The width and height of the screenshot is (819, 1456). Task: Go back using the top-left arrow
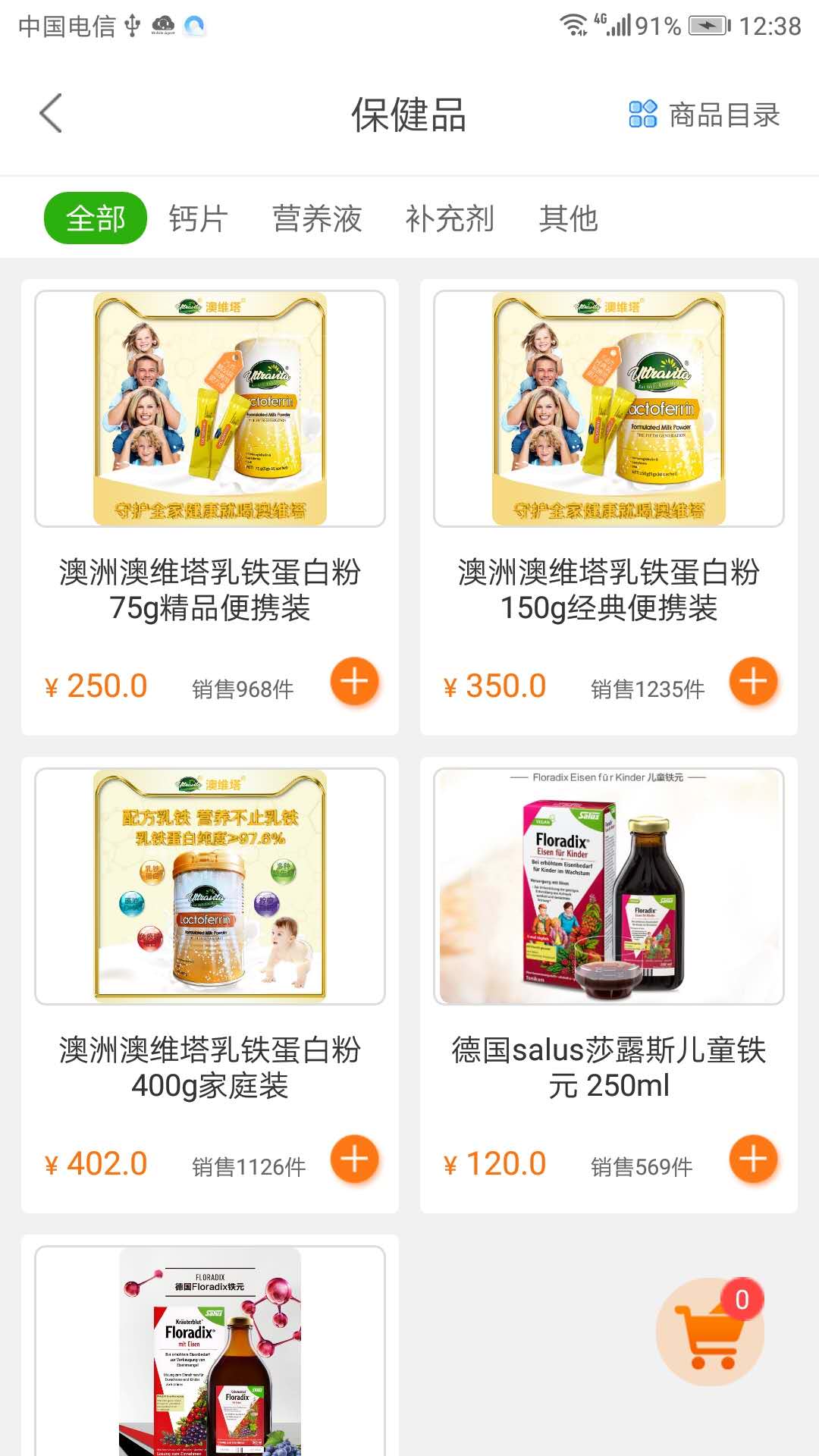(x=51, y=114)
